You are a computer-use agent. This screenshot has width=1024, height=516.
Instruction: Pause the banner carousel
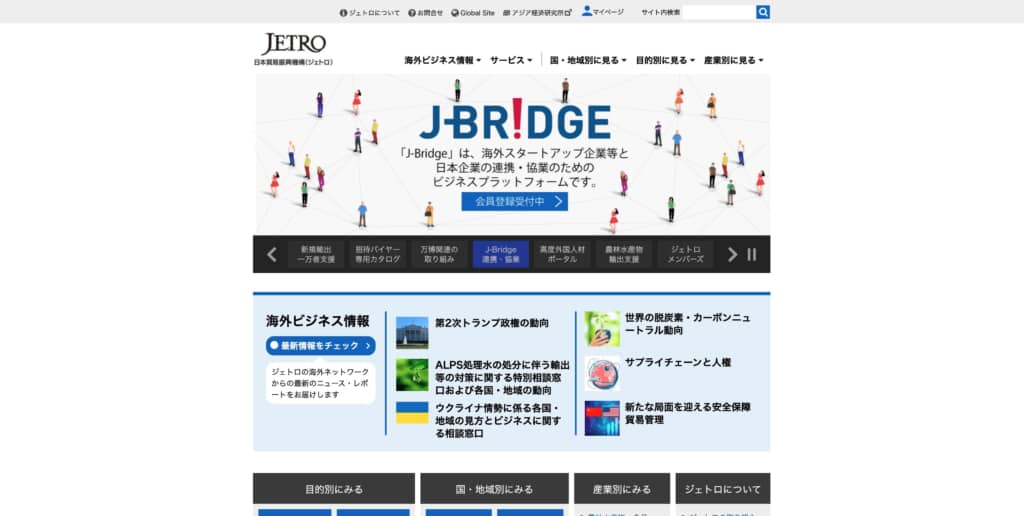point(752,254)
